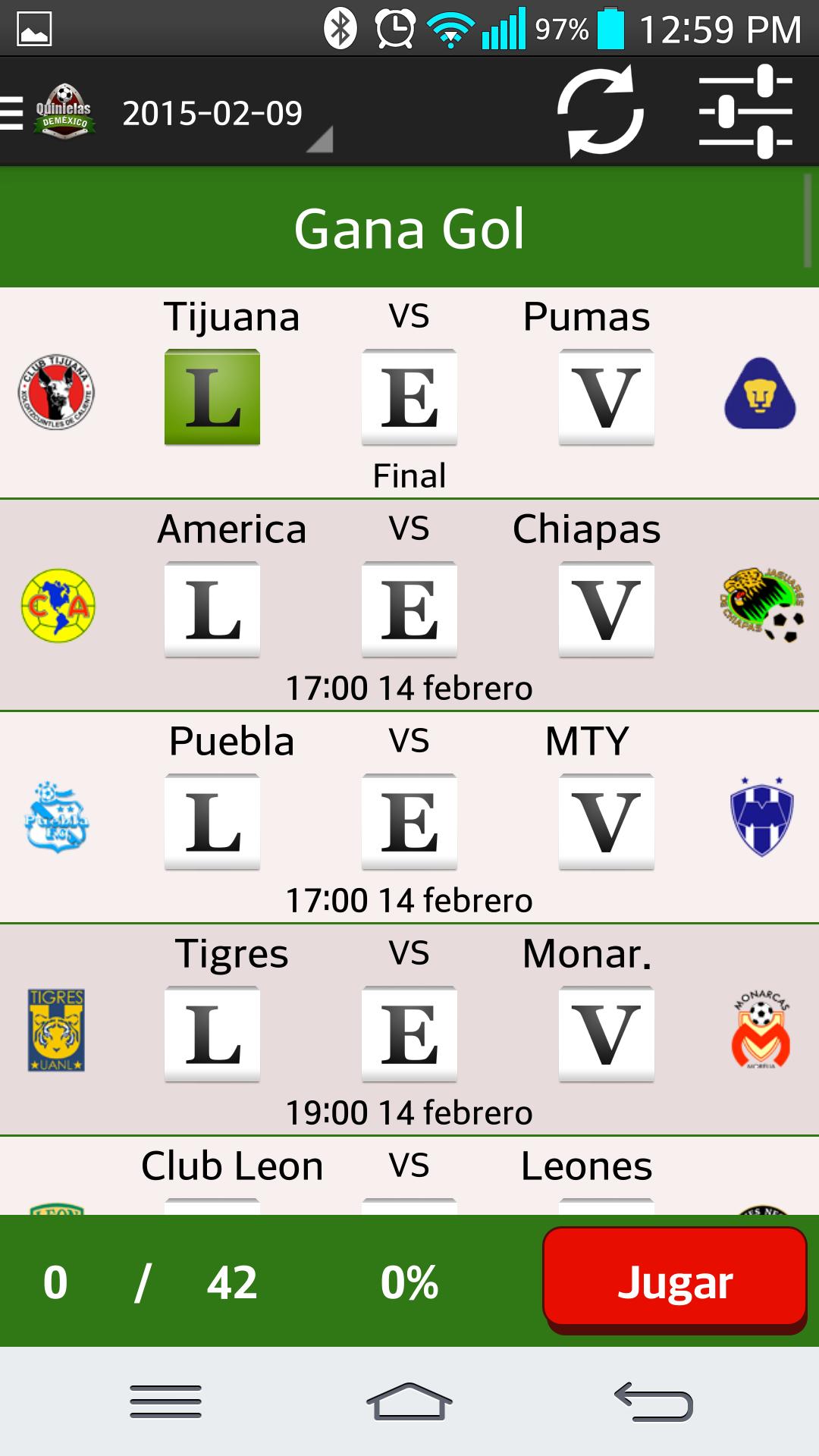Viewport: 819px width, 1456px height.
Task: Open the navigation drawer menu
Action: (14, 114)
